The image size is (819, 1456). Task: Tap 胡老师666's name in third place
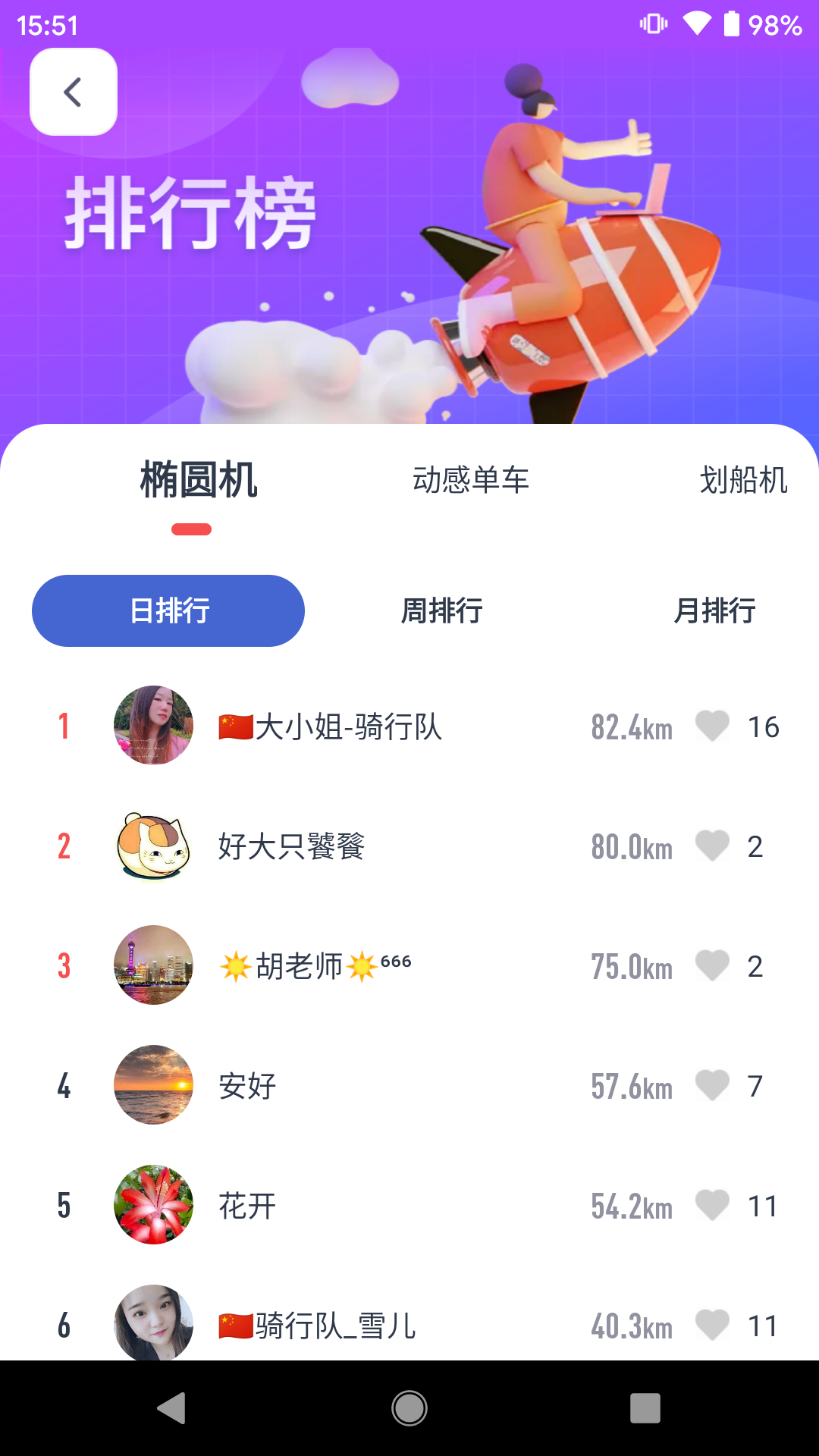tap(313, 966)
